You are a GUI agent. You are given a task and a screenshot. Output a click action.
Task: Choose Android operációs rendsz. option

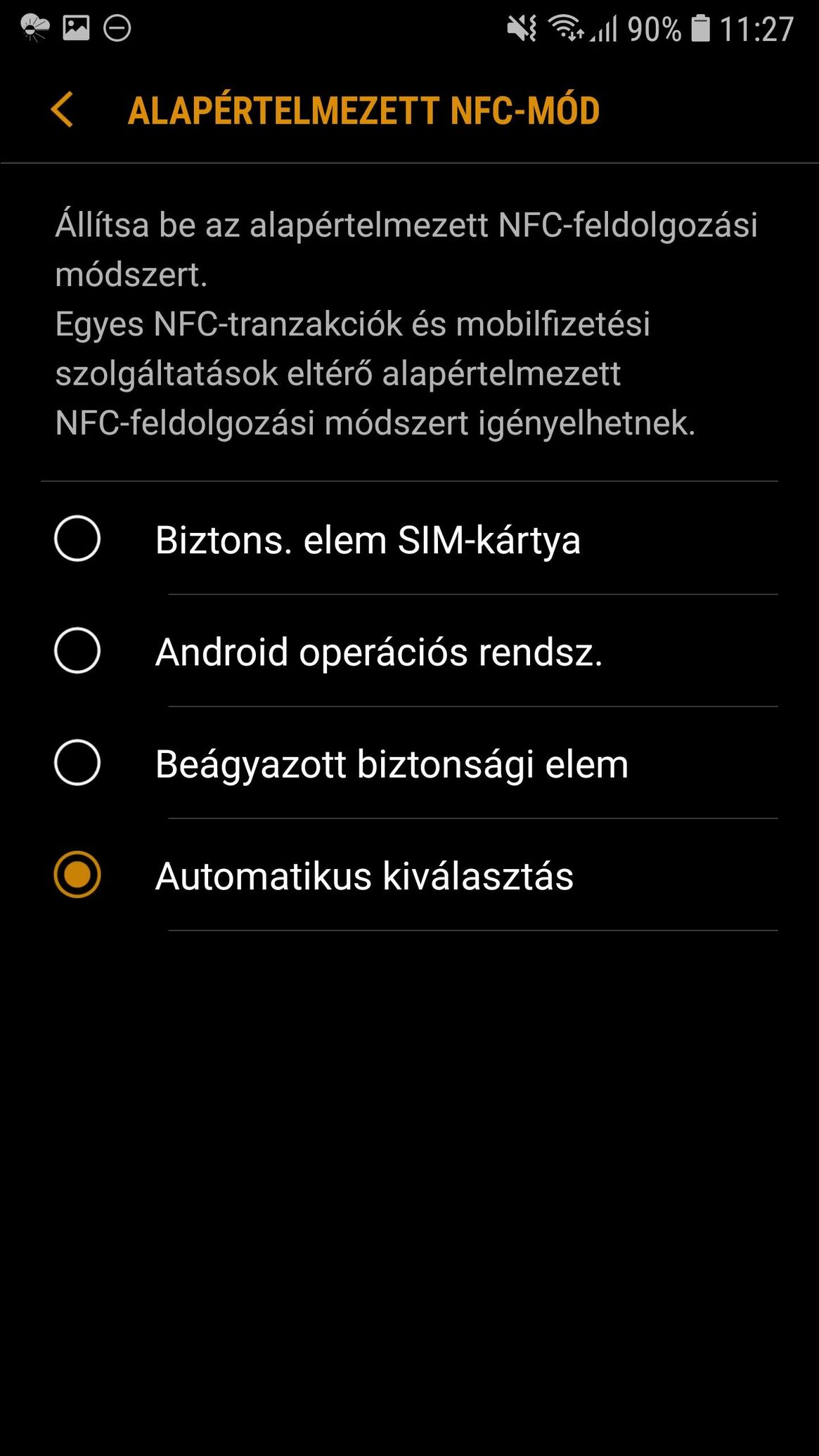pyautogui.click(x=77, y=651)
